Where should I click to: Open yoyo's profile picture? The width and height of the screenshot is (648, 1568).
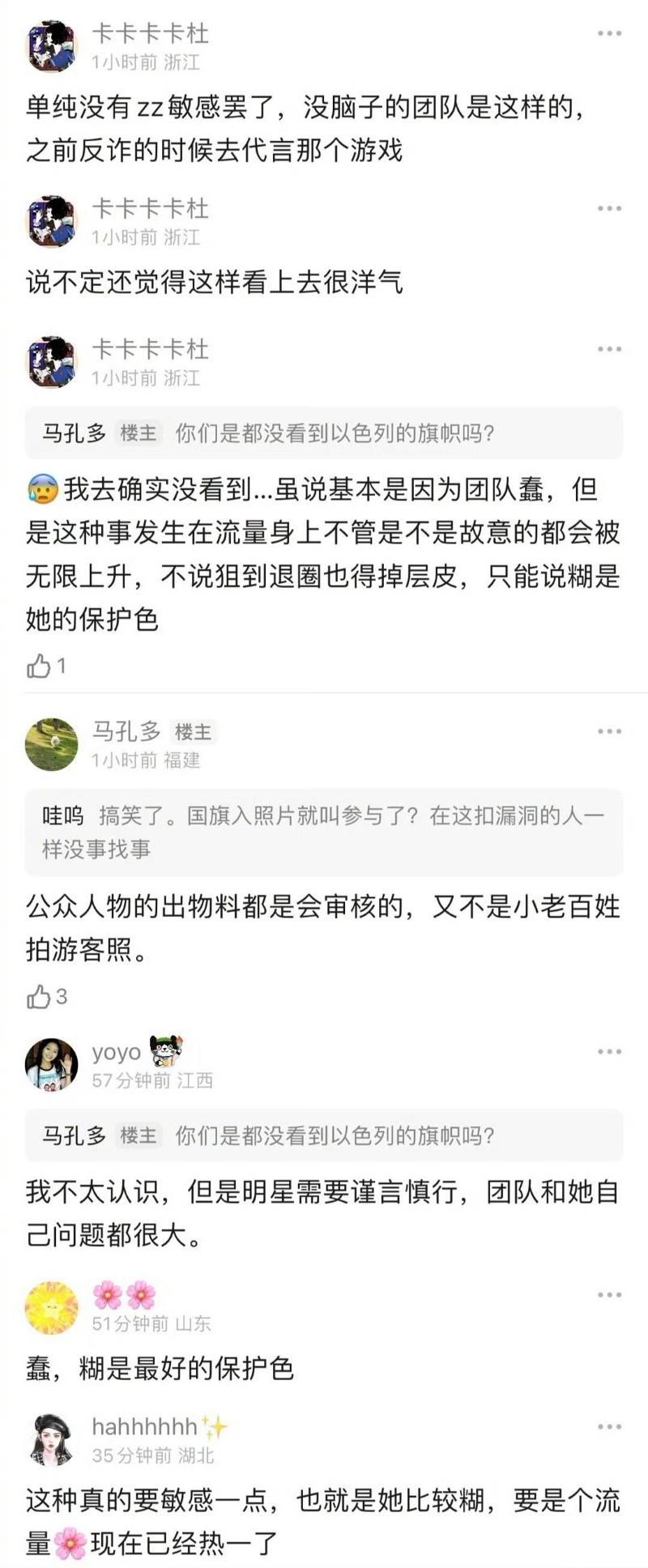51,1064
